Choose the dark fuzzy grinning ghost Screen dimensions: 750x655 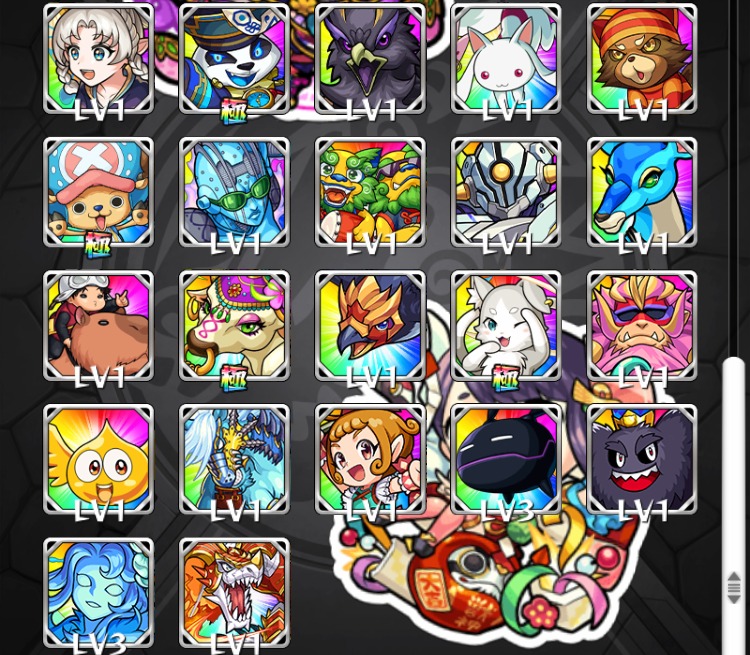(642, 459)
